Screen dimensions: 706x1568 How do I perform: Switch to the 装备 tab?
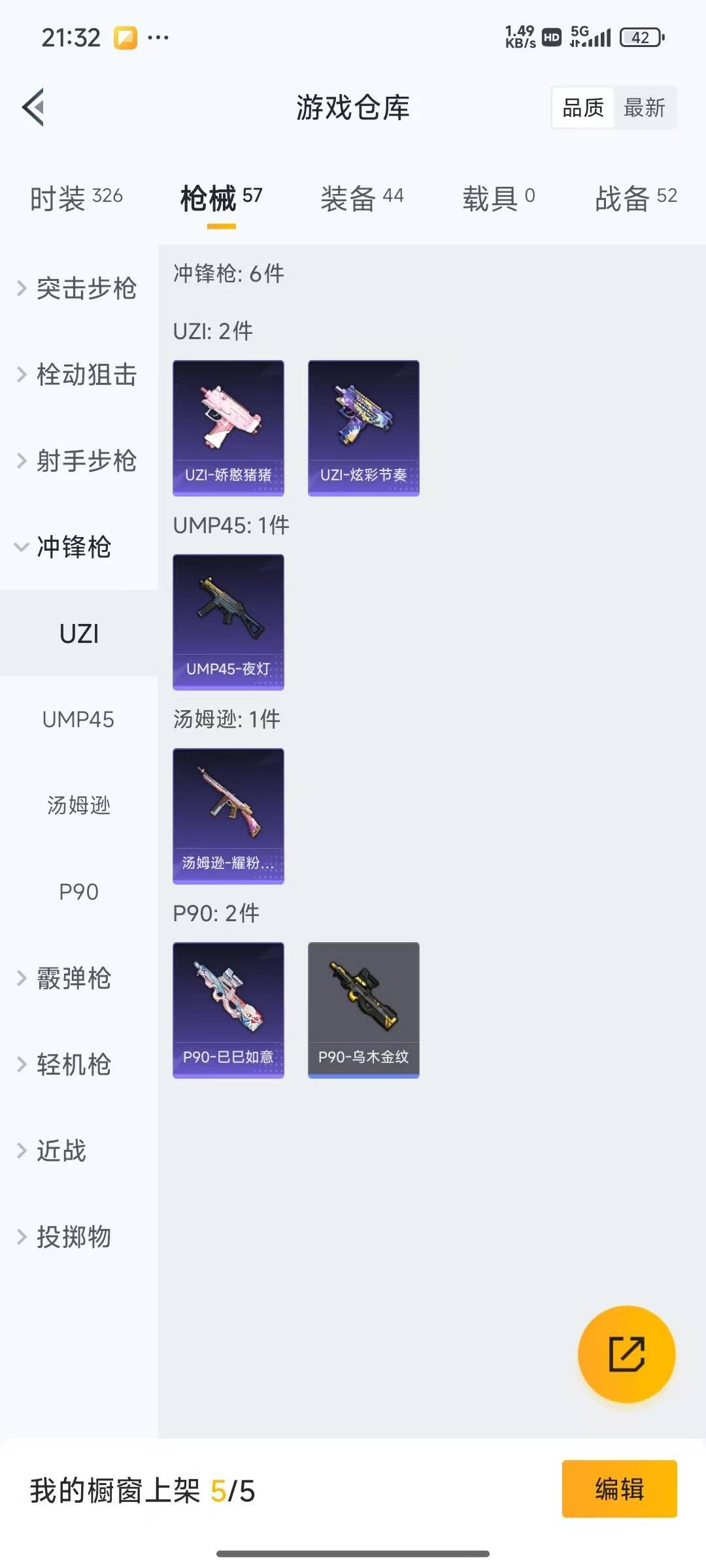pyautogui.click(x=362, y=198)
